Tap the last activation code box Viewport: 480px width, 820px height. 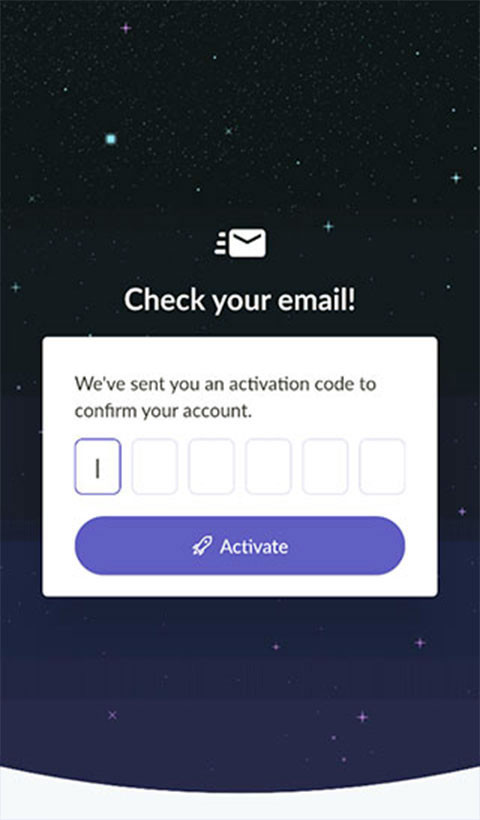tap(382, 466)
